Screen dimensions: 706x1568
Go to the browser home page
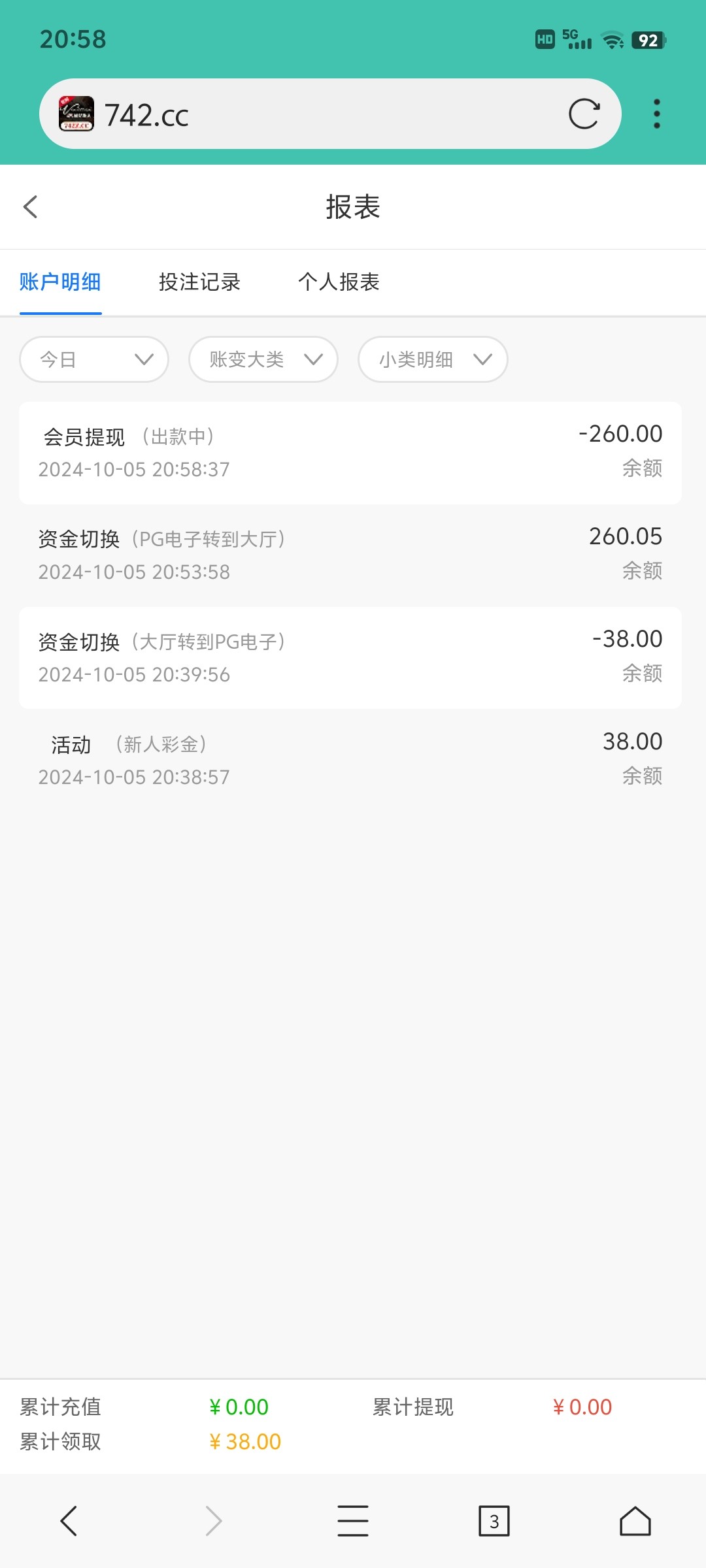click(x=635, y=1521)
